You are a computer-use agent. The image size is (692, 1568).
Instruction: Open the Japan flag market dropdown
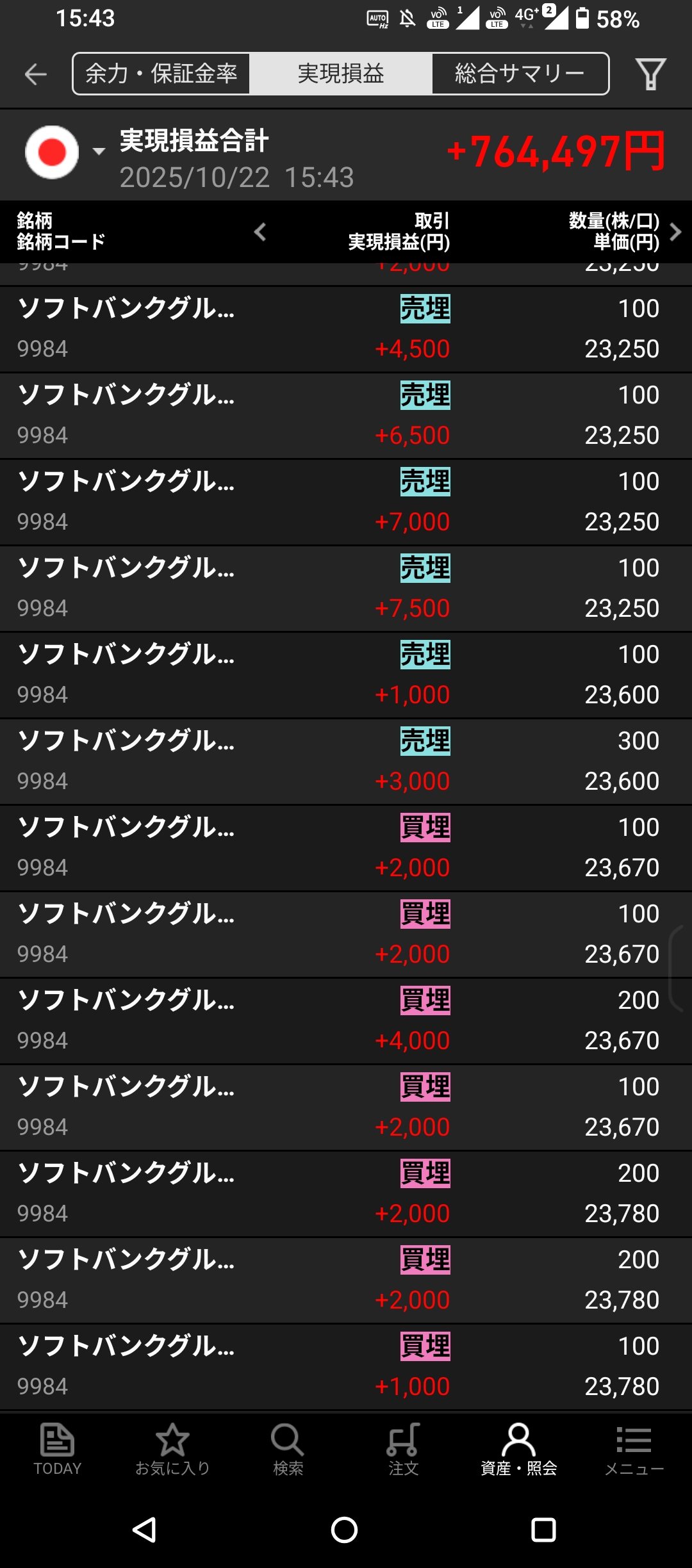[x=64, y=152]
